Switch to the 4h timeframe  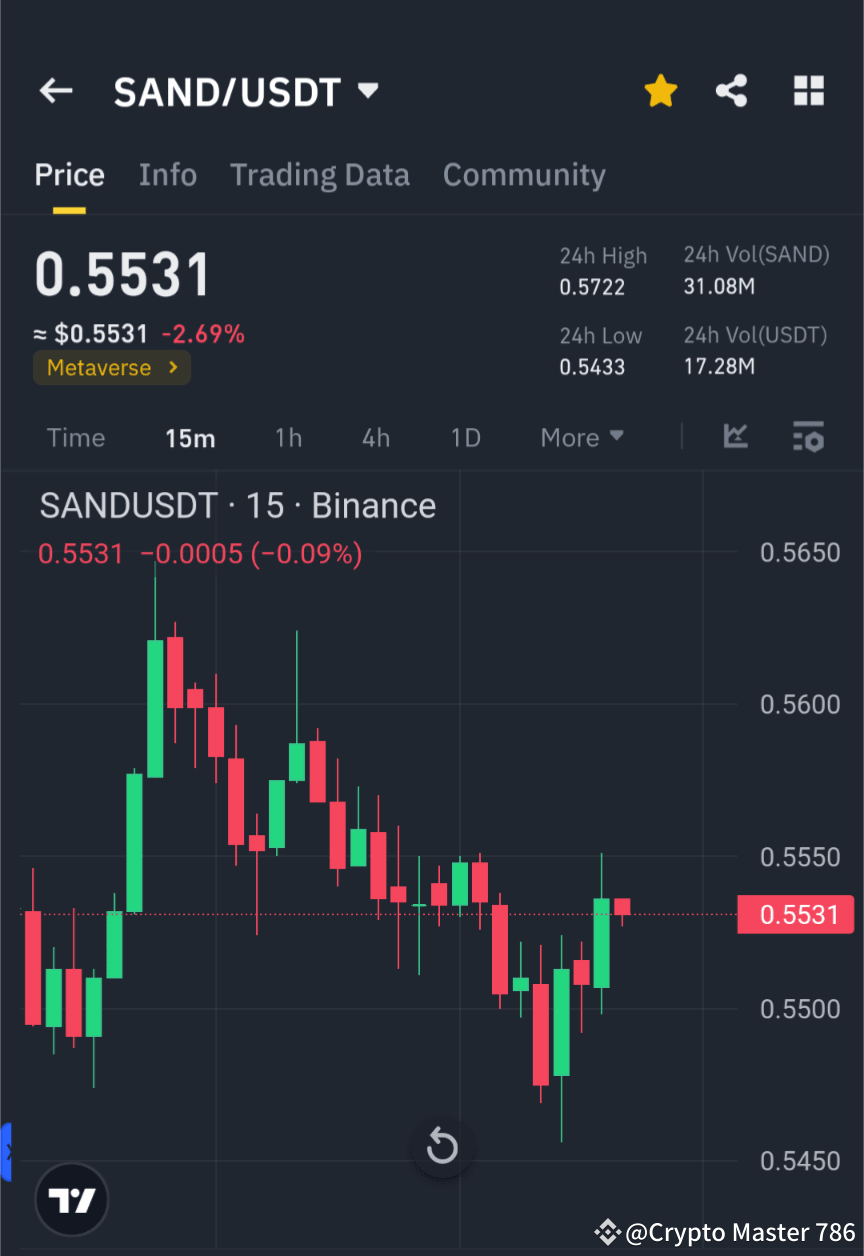click(375, 437)
